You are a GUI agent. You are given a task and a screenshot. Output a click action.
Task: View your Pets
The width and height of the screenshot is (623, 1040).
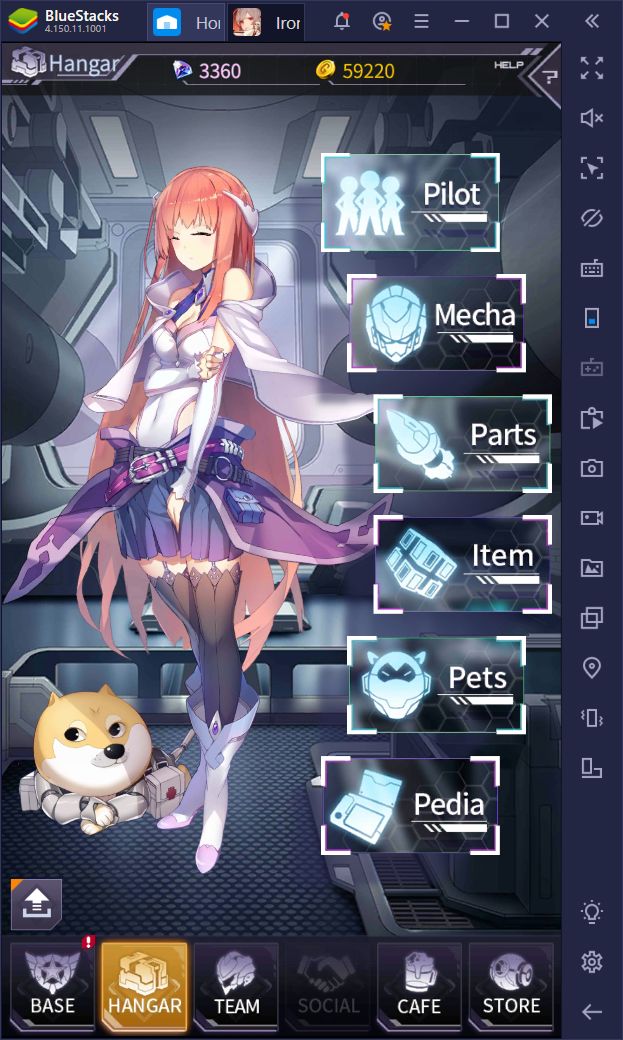click(x=436, y=685)
